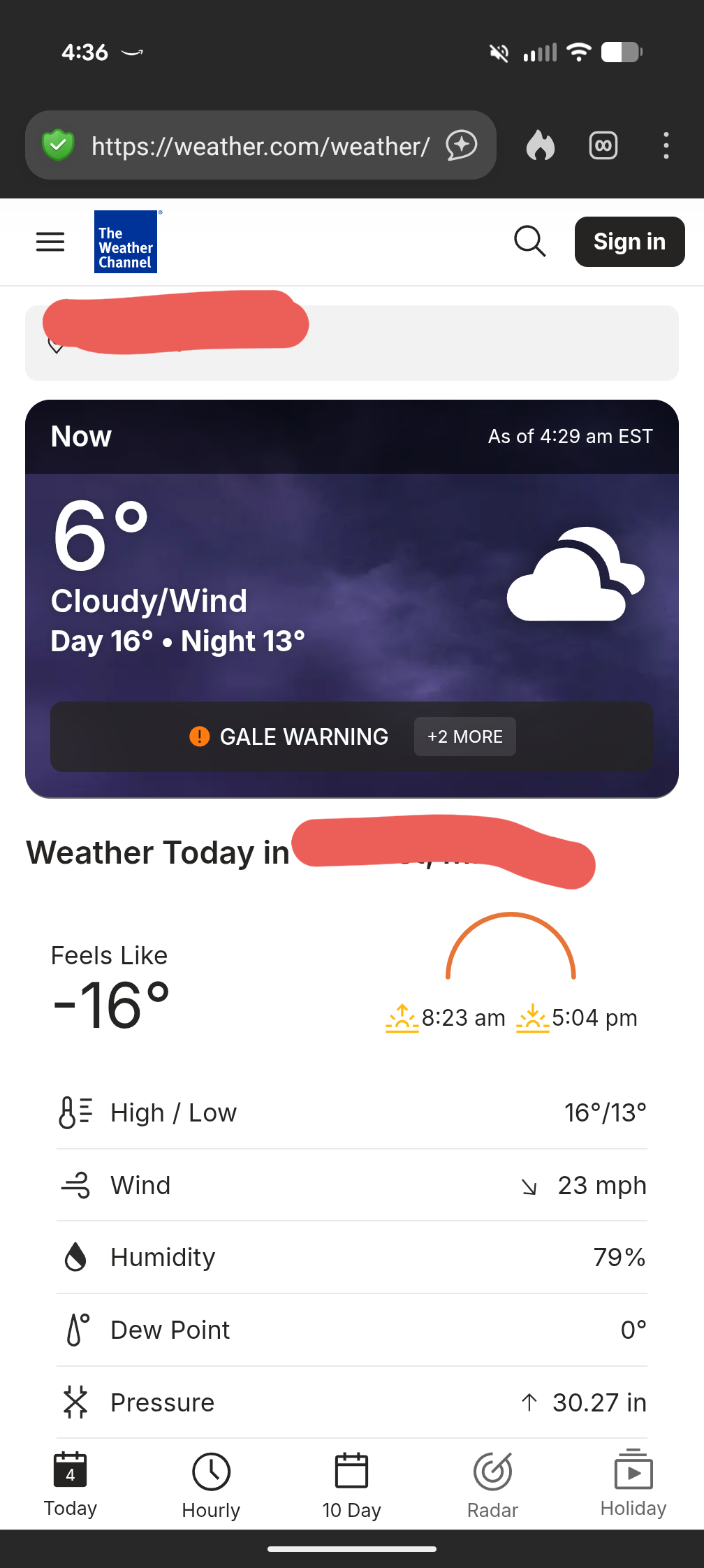Viewport: 704px width, 1568px height.
Task: Switch to the Hourly tab
Action: [211, 1484]
